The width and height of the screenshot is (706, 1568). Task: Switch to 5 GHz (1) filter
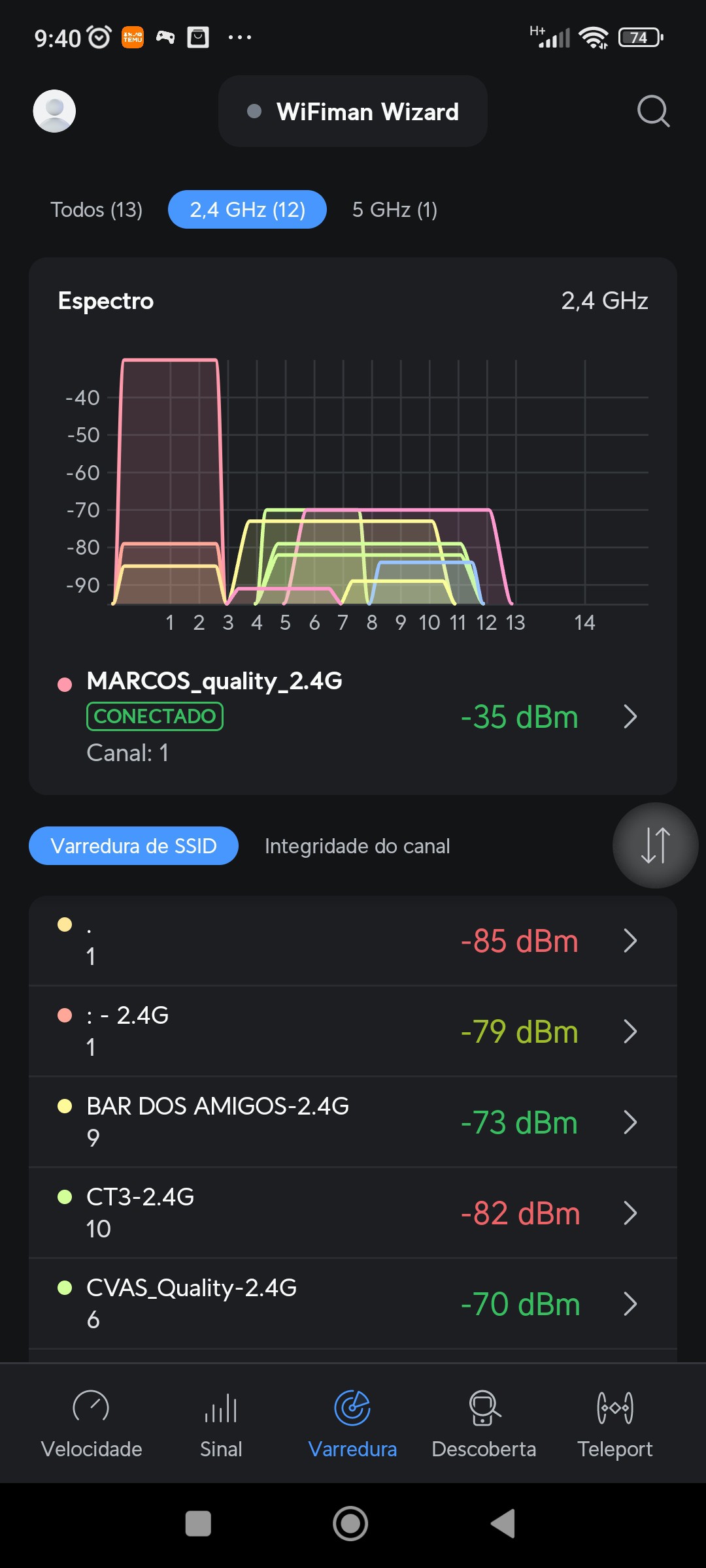tap(394, 210)
